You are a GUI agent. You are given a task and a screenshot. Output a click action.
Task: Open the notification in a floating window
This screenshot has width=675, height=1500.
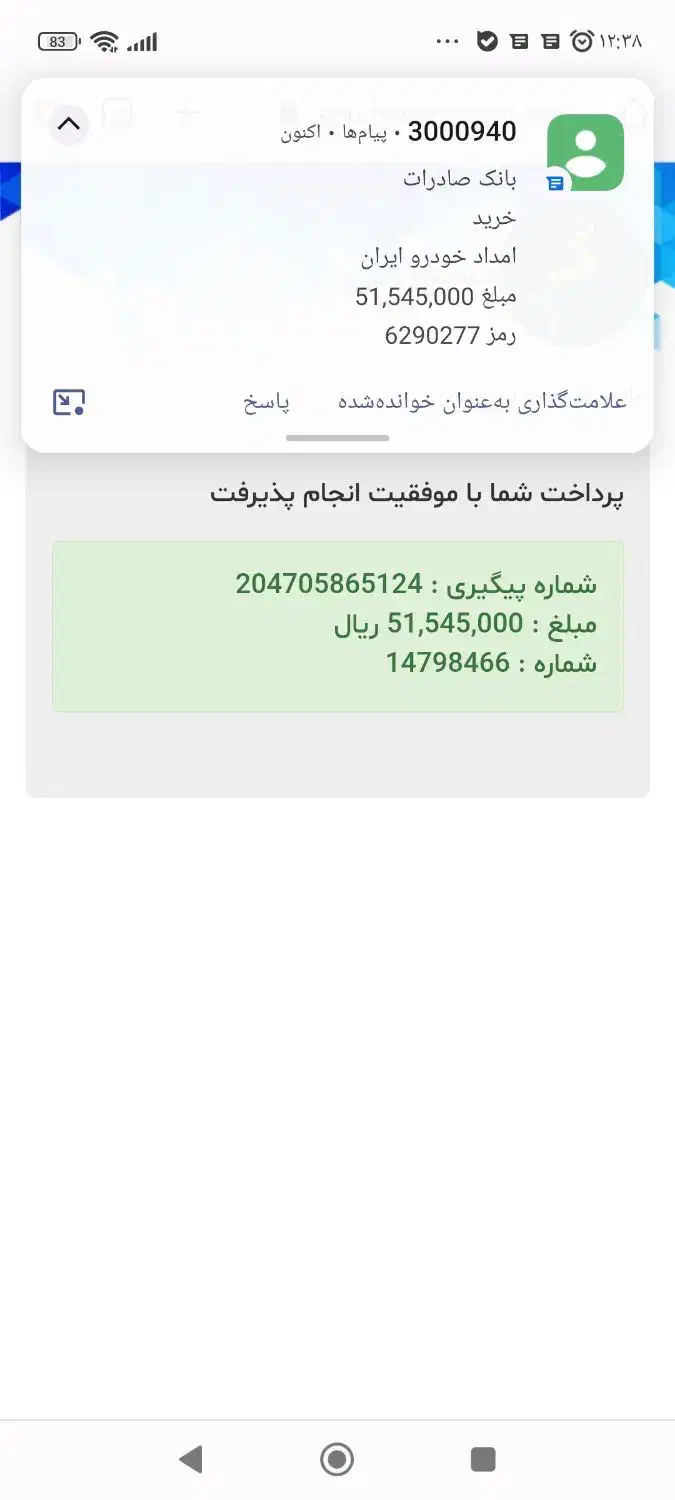(x=69, y=402)
